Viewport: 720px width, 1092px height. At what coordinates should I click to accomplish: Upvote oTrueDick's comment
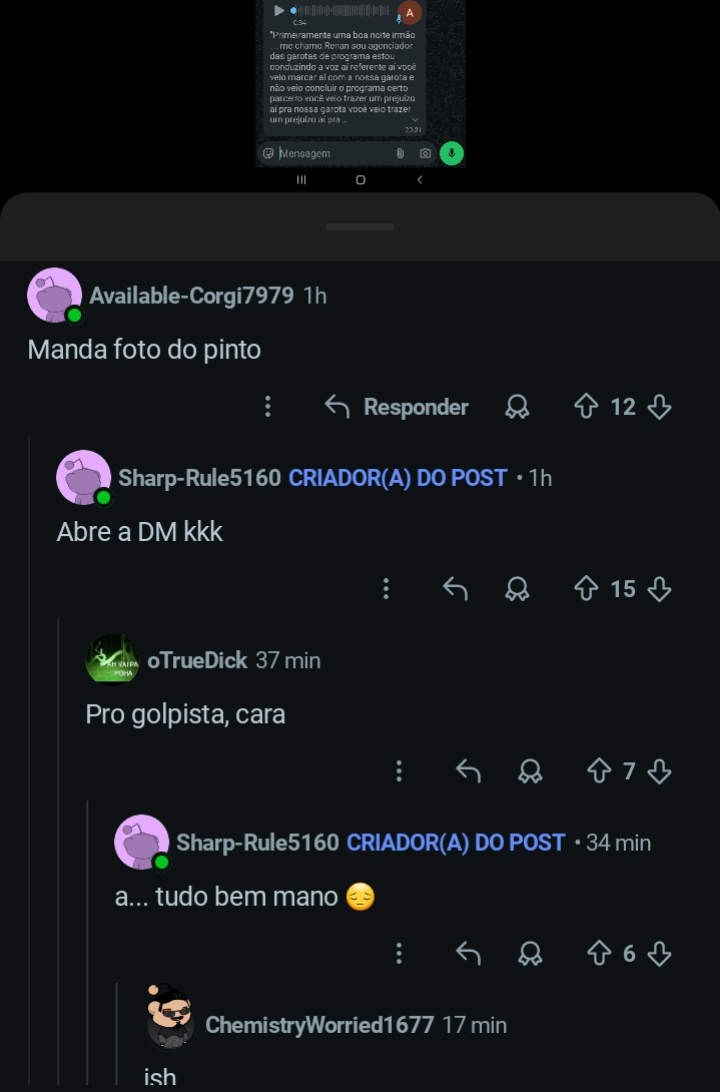coord(599,771)
